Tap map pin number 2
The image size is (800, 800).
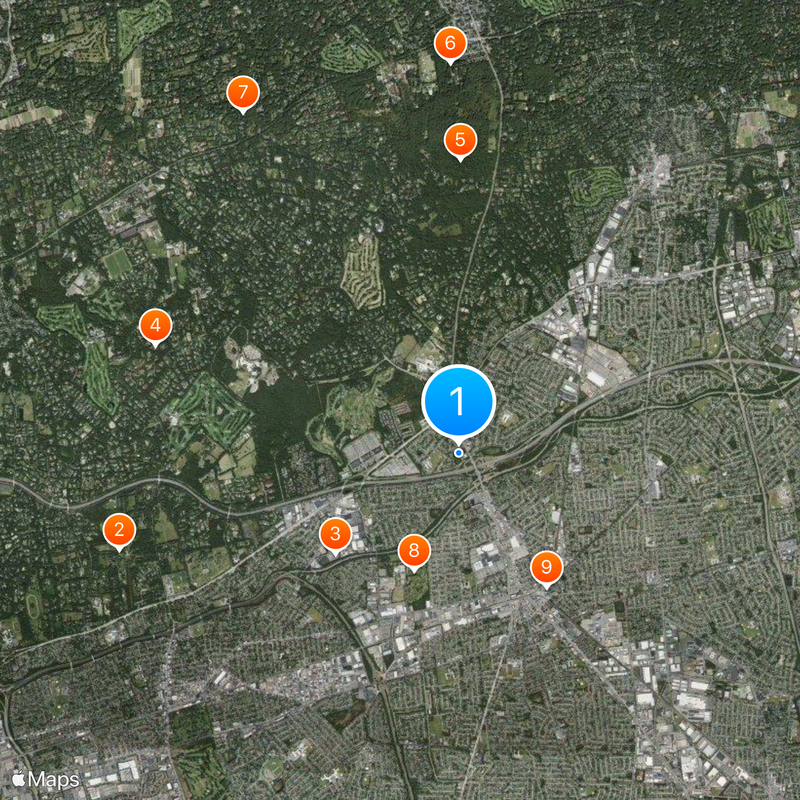(119, 530)
